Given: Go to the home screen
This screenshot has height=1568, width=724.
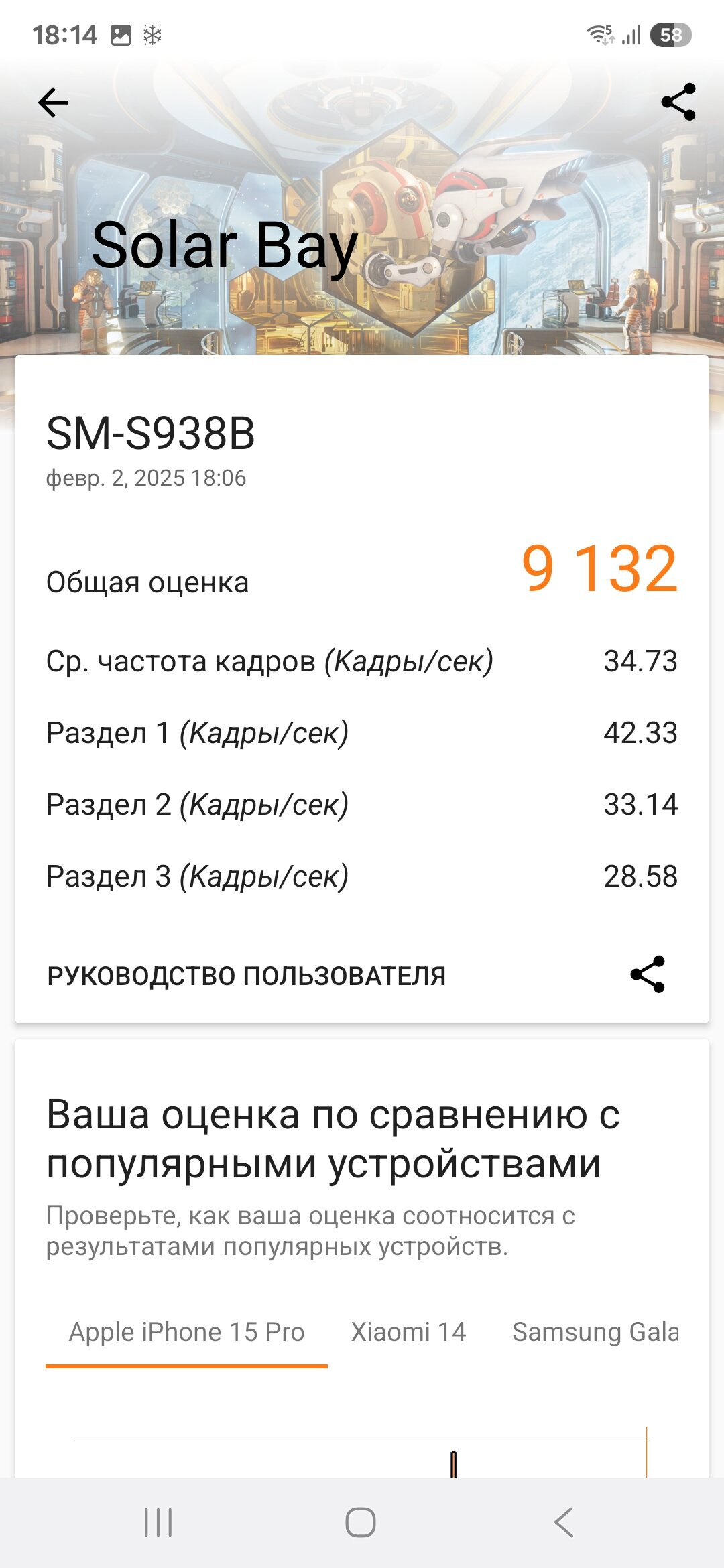Looking at the screenshot, I should [361, 1522].
